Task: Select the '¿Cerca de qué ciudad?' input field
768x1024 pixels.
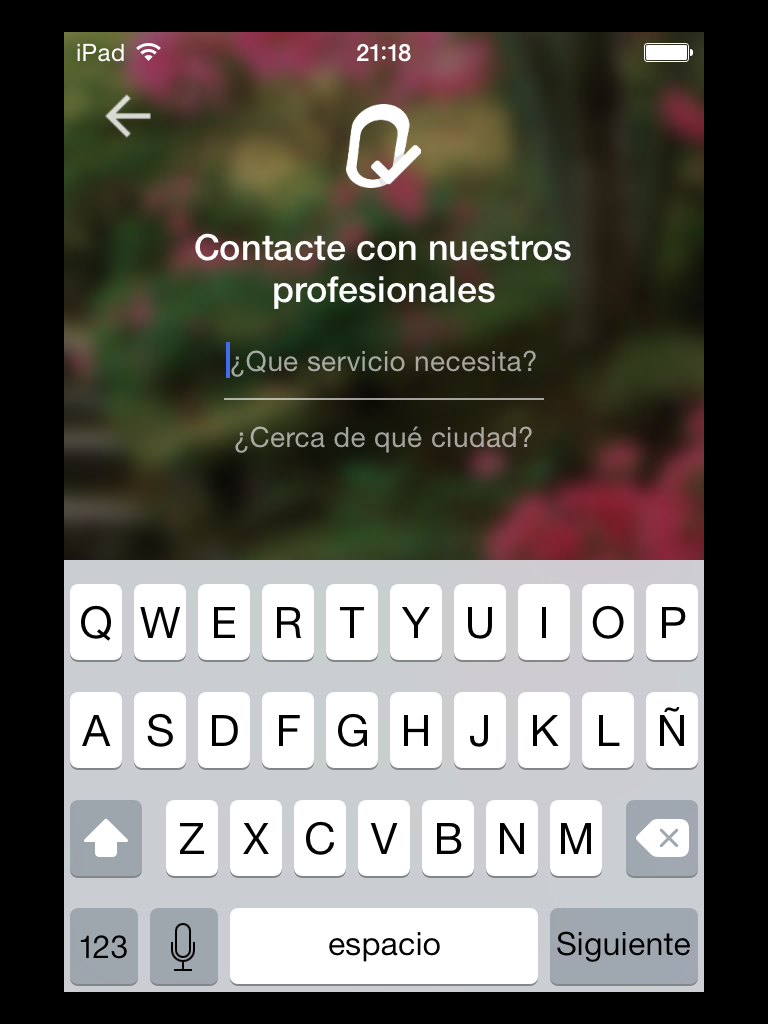Action: coord(384,437)
